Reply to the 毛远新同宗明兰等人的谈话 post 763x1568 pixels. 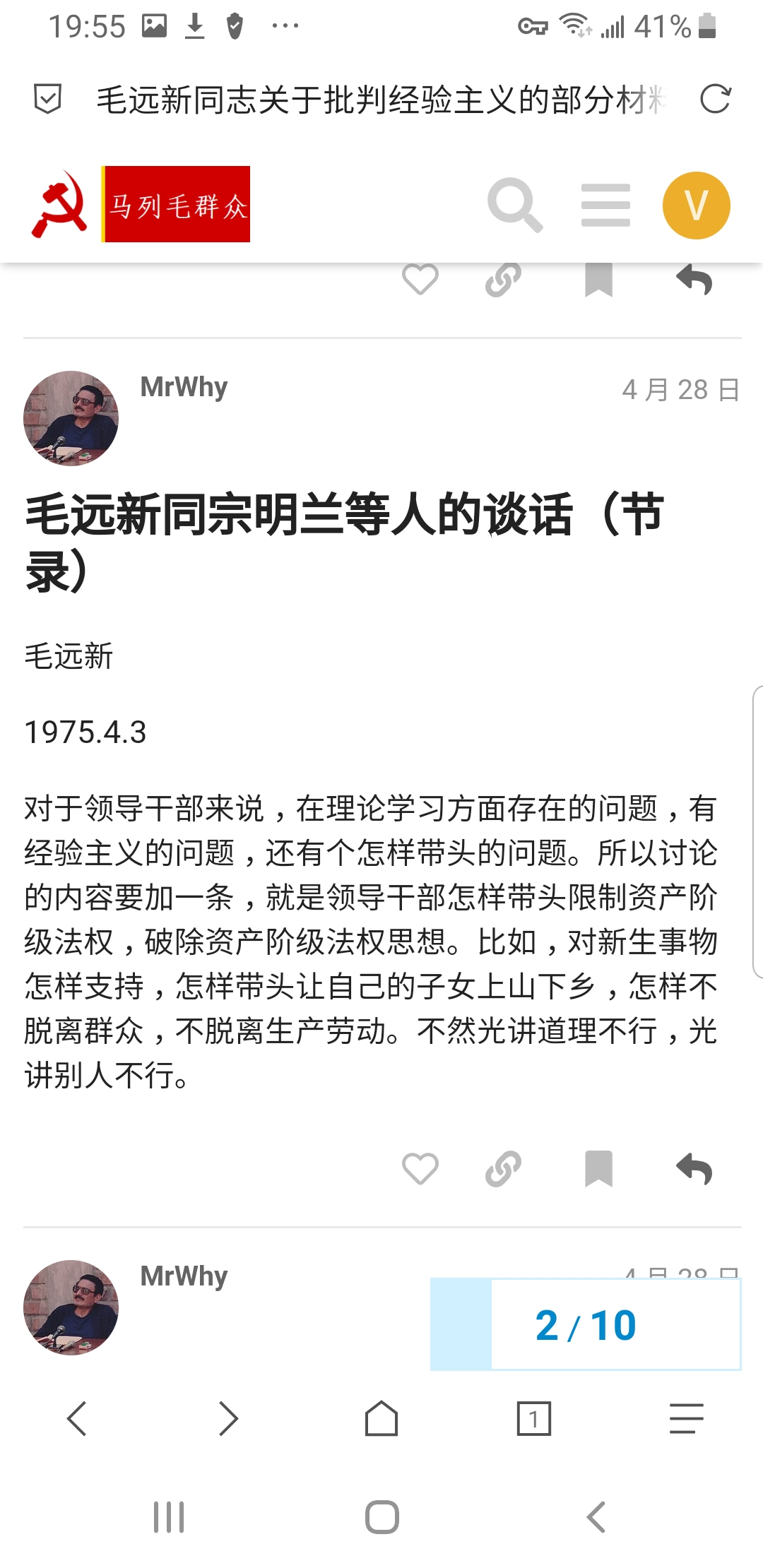694,1168
